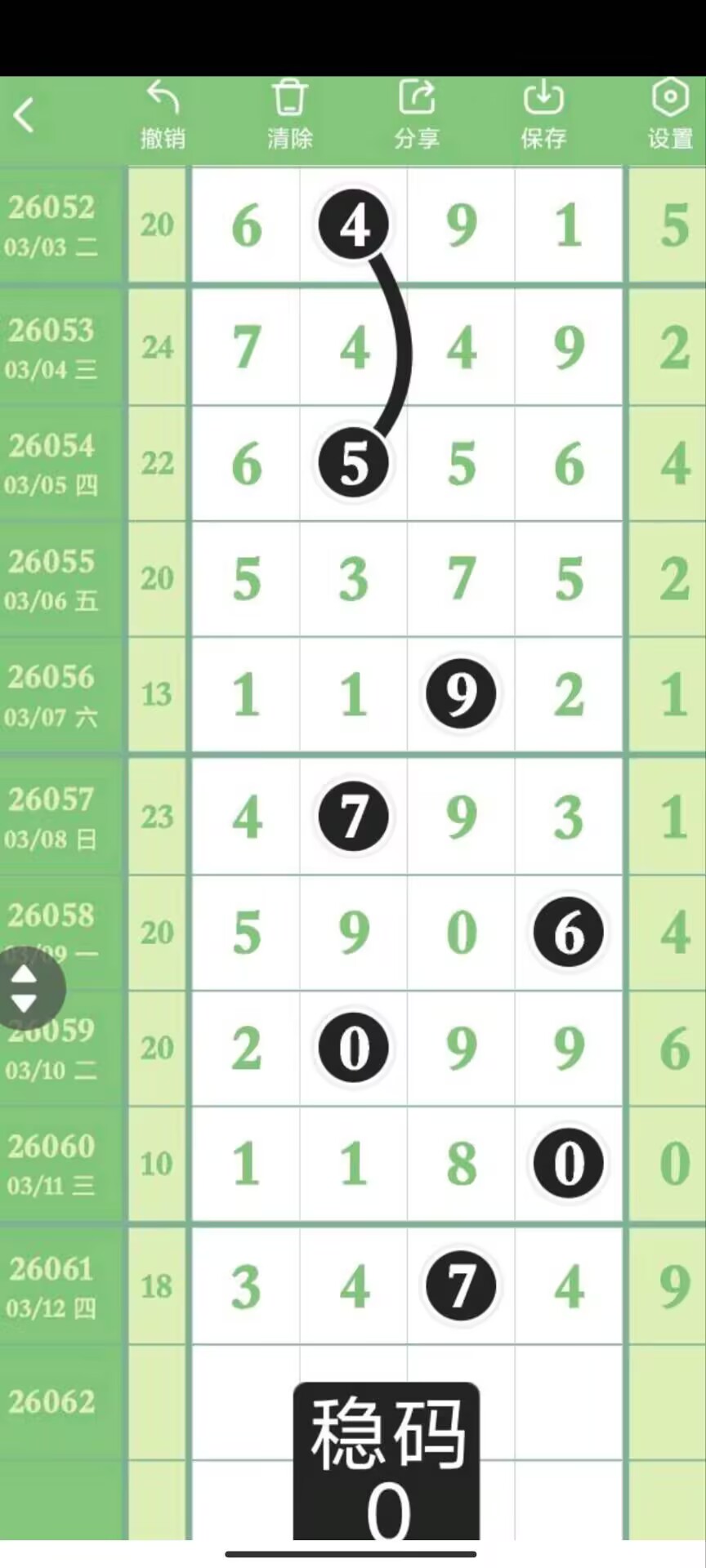This screenshot has width=706, height=1568.
Task: Clear all marks with 清除
Action: coord(289,115)
